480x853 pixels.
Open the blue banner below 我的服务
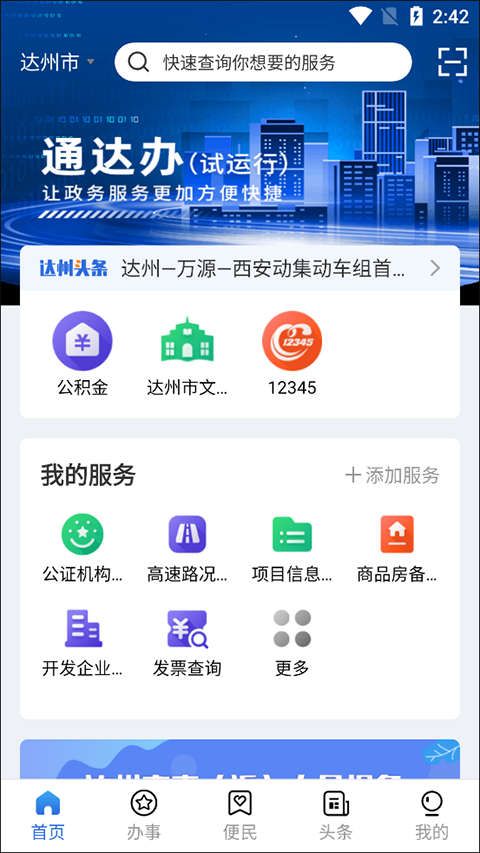pyautogui.click(x=240, y=759)
